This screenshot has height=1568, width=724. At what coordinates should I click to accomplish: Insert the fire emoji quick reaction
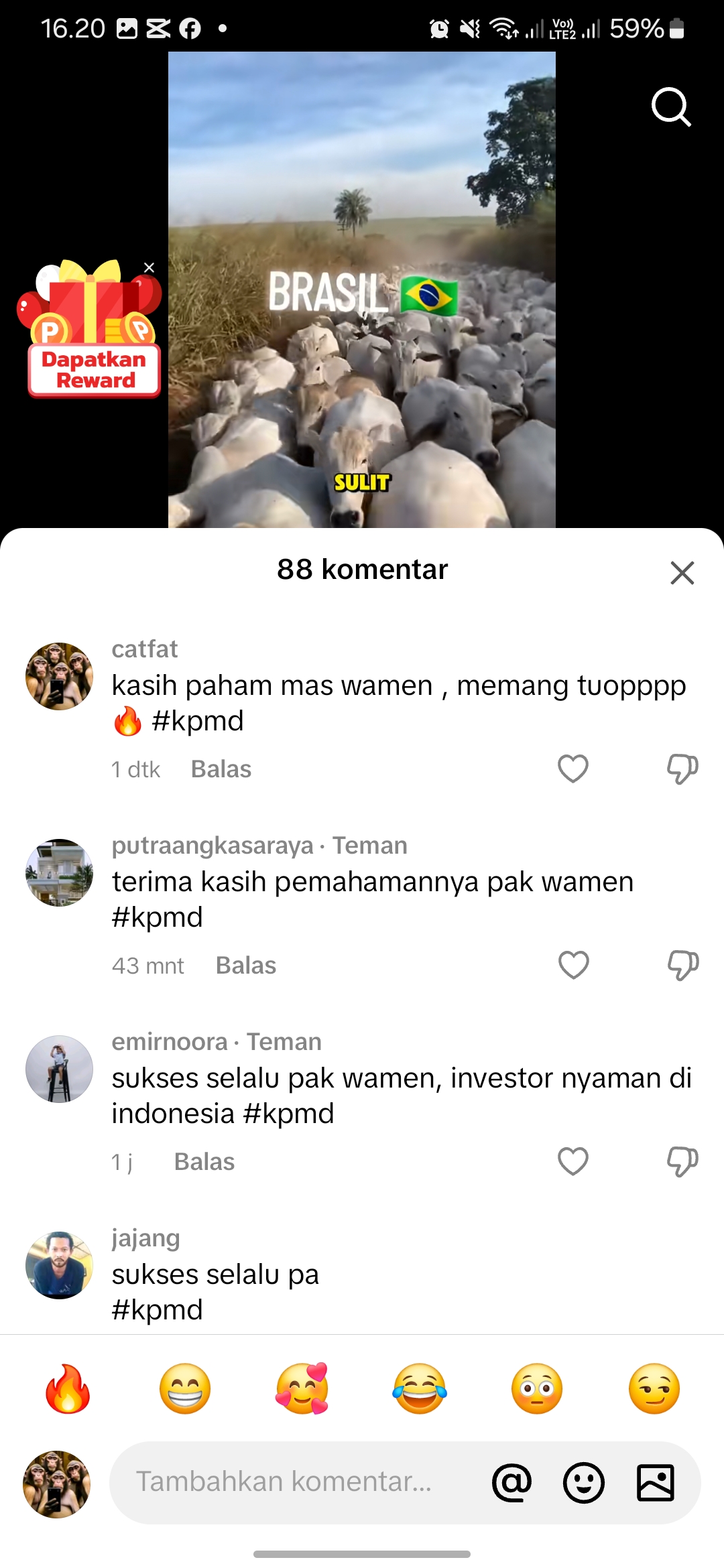click(x=68, y=1389)
